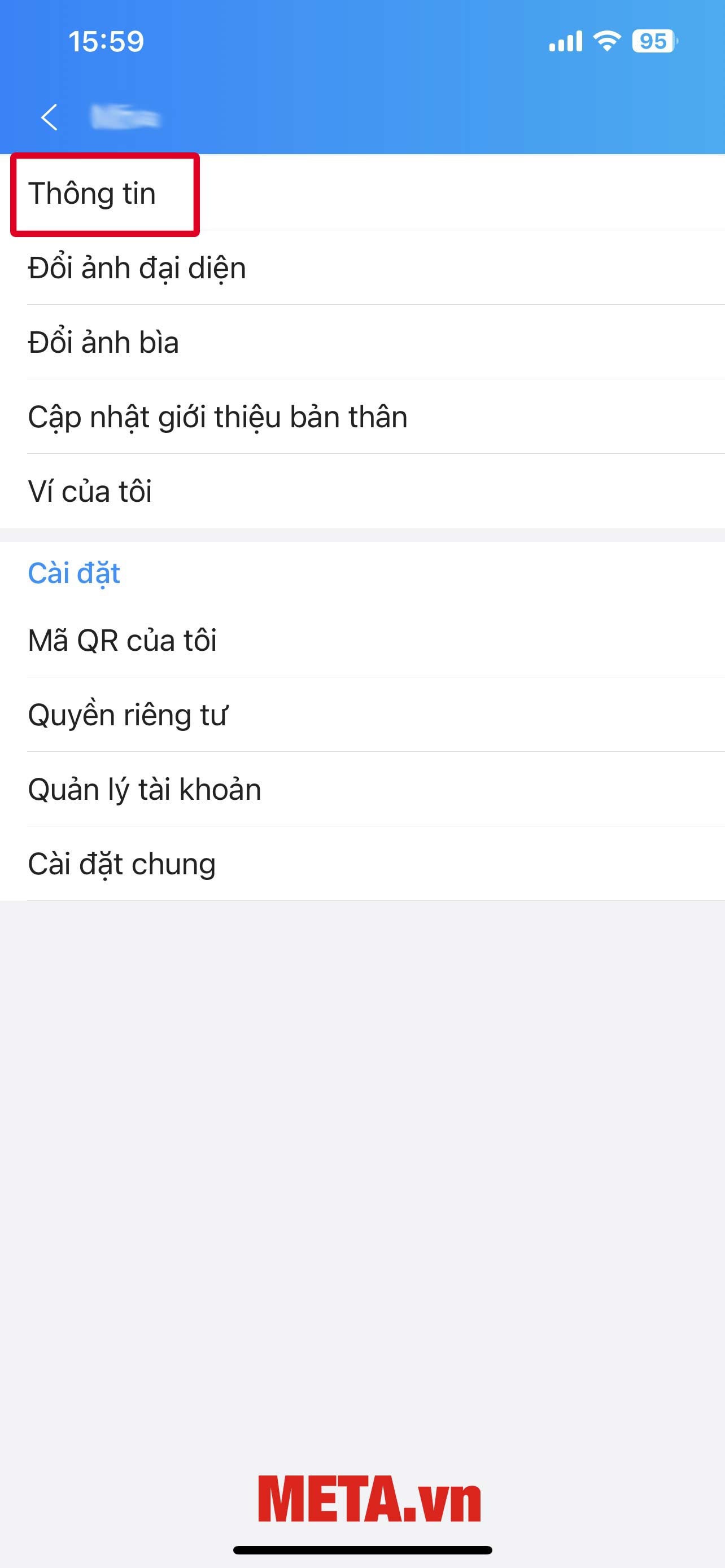The height and width of the screenshot is (1568, 725).
Task: Go back using the header arrow
Action: pos(49,117)
